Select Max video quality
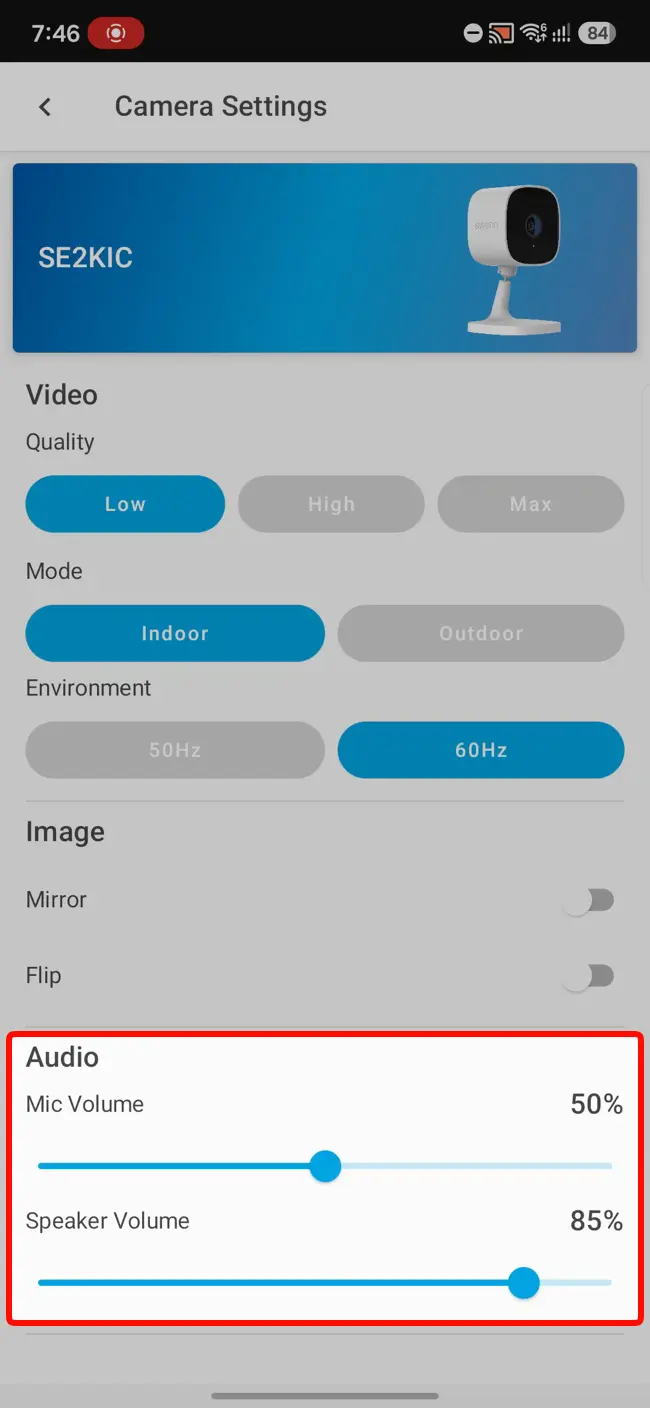This screenshot has width=650, height=1408. [x=531, y=504]
